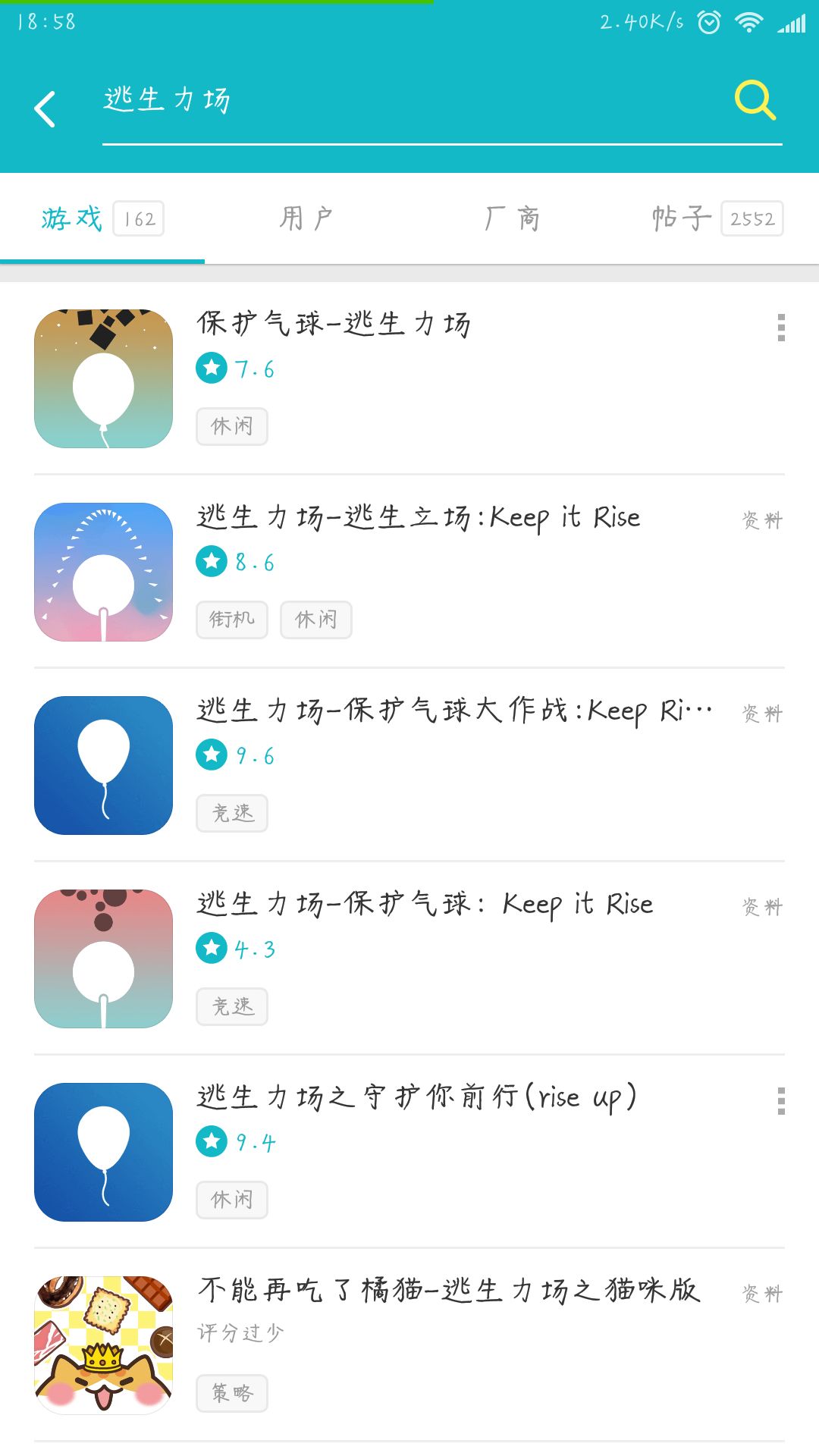Open the game 保护气球-逃生力场

(334, 324)
